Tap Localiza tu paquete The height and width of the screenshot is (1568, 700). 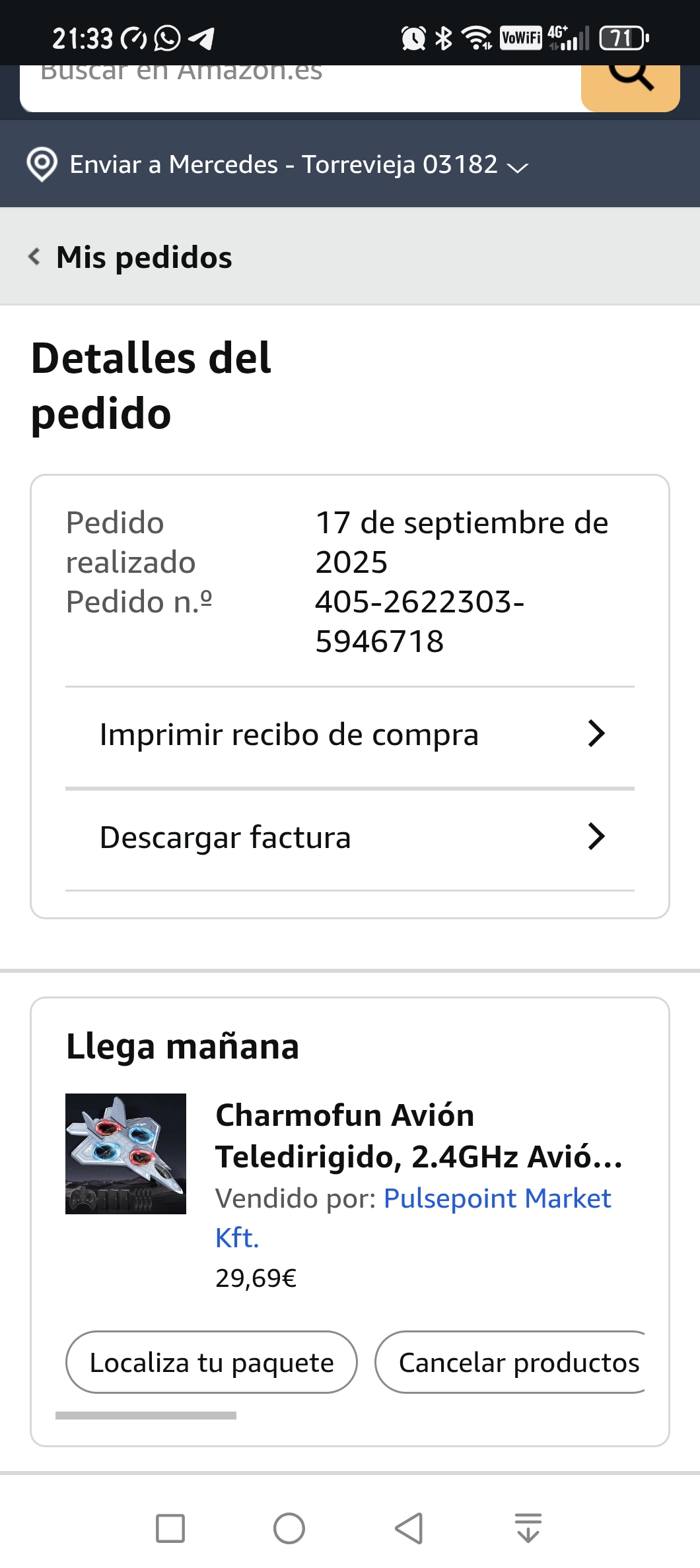[x=211, y=1362]
